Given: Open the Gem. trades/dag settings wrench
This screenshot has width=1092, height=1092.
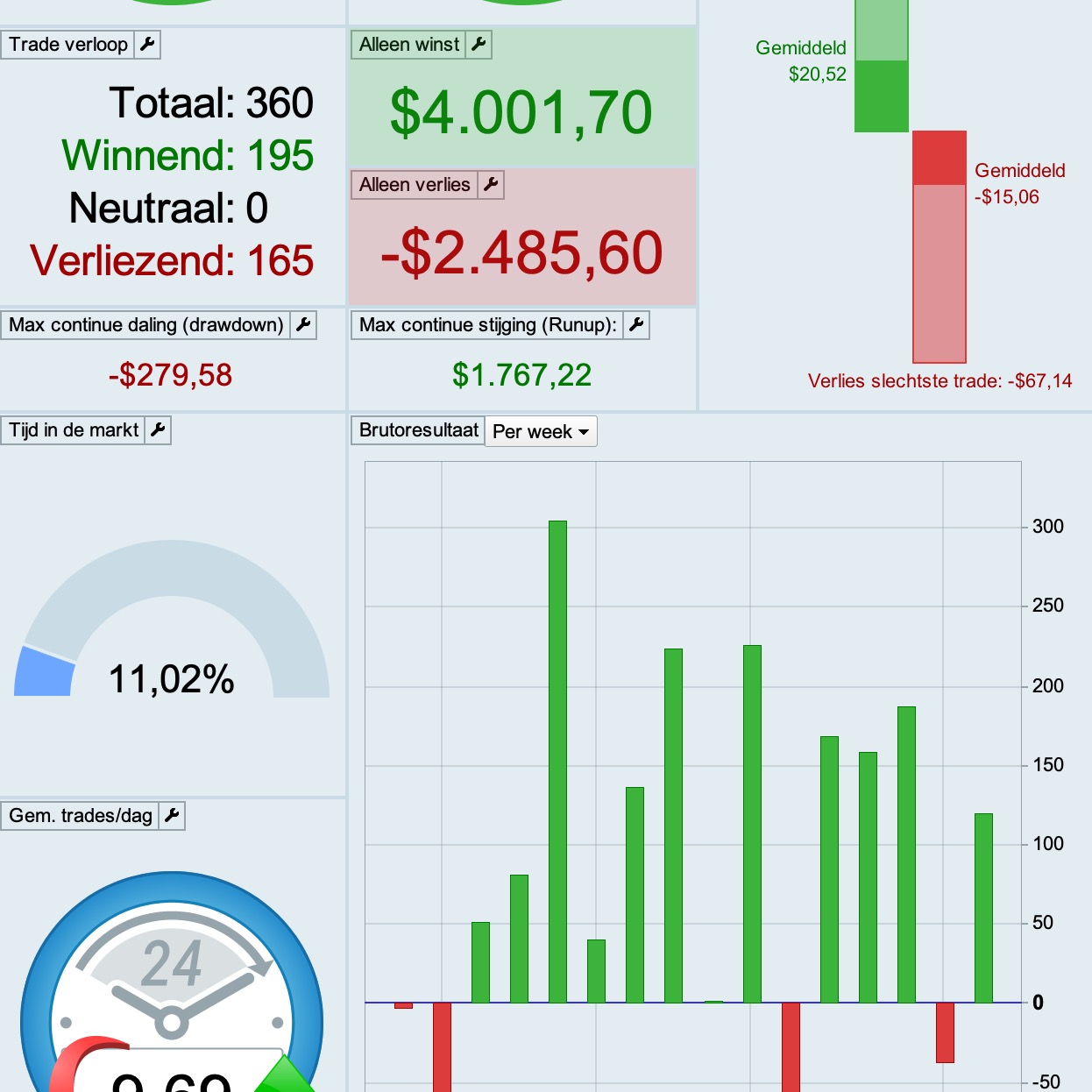Looking at the screenshot, I should coord(172,816).
